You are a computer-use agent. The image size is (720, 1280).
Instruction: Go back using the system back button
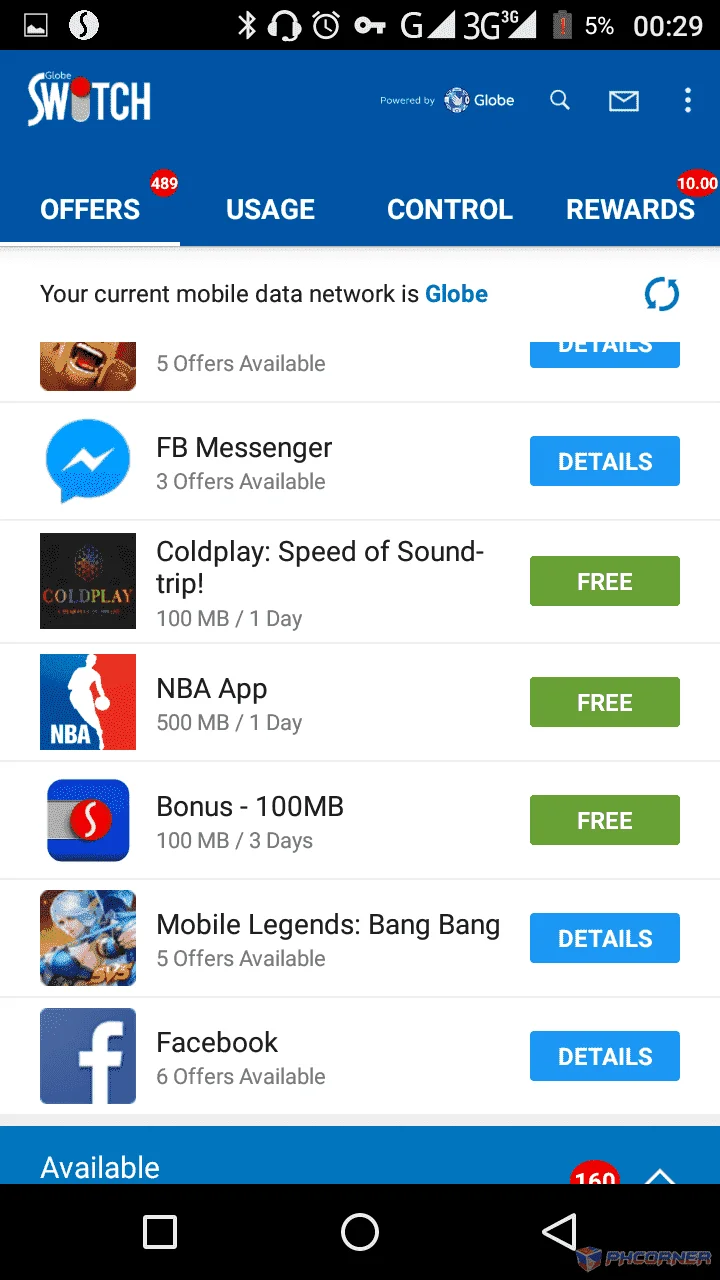coord(560,1232)
